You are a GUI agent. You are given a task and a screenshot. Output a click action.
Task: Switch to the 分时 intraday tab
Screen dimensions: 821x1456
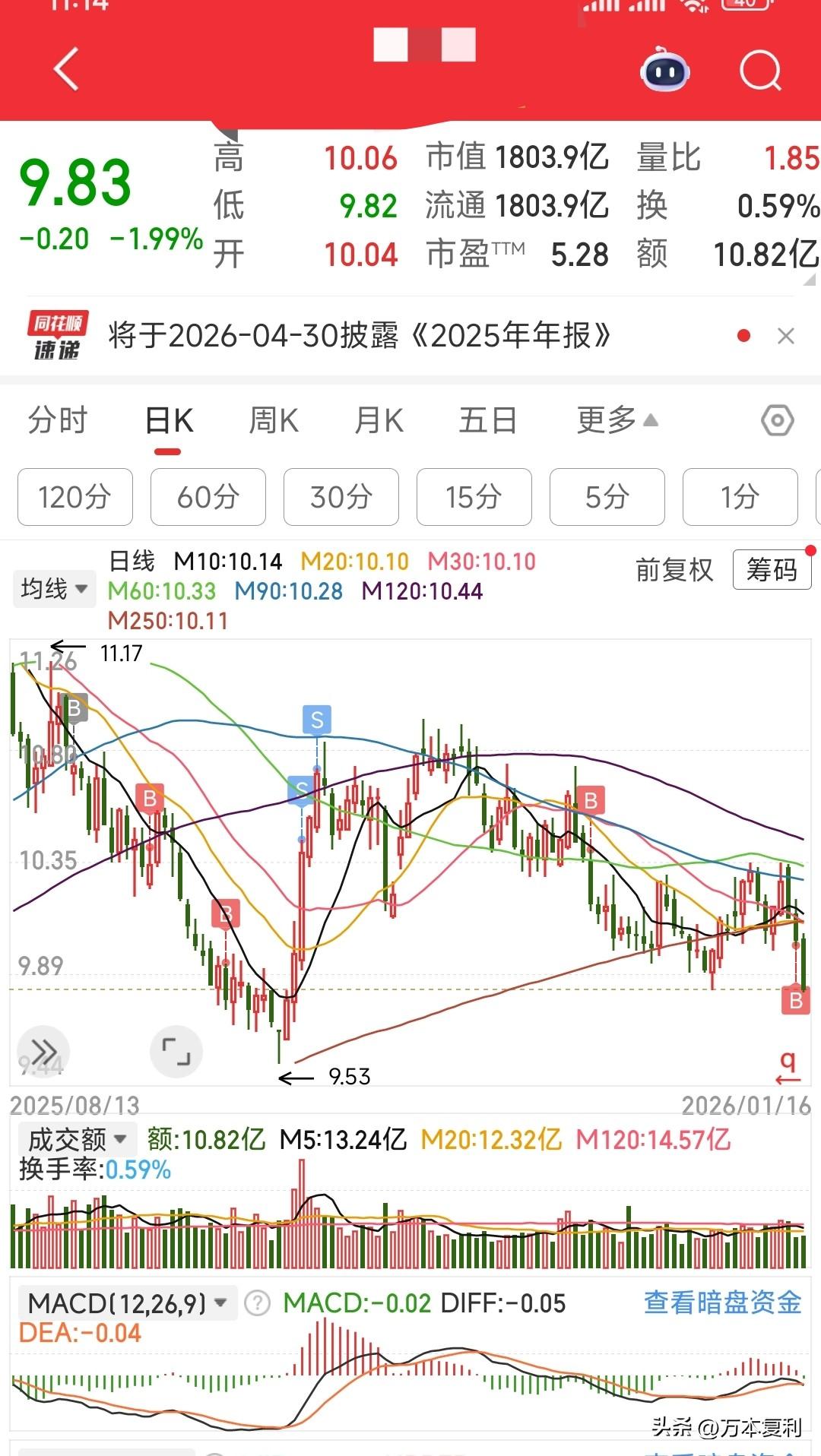[57, 420]
